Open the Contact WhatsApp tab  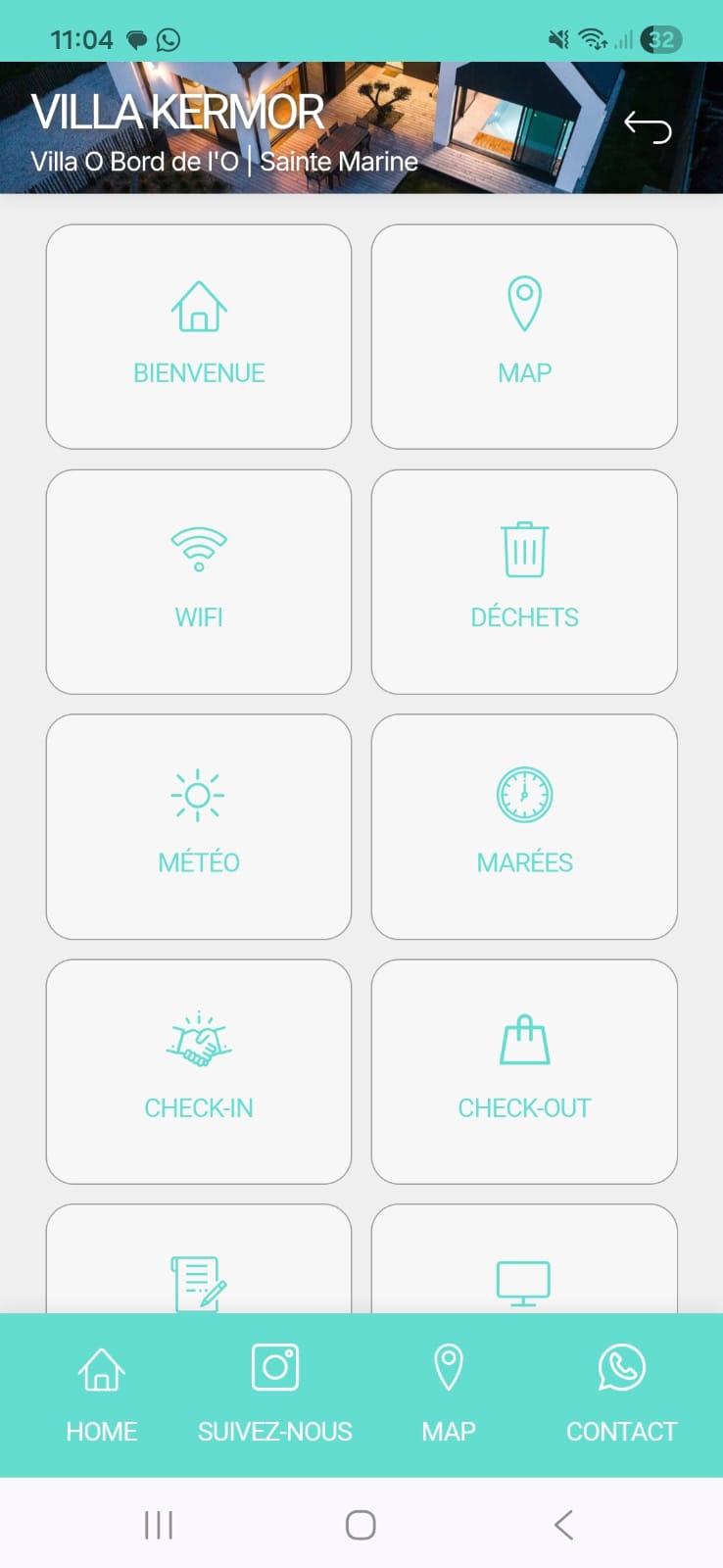(621, 1394)
